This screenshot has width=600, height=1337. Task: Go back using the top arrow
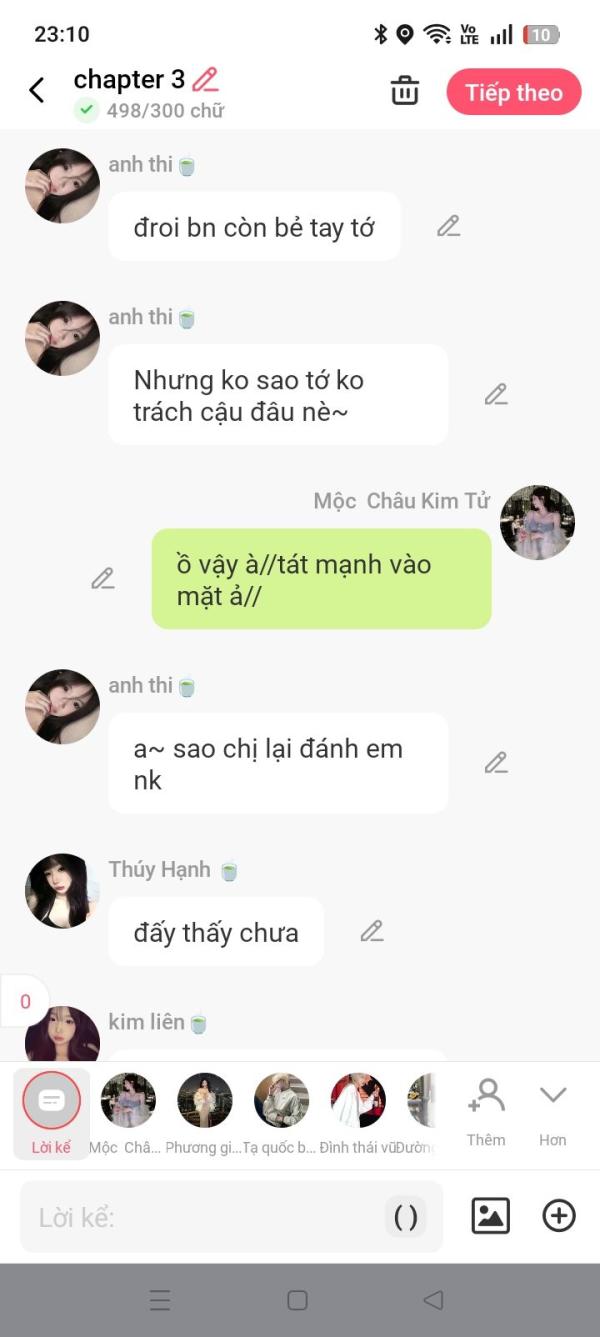[x=37, y=91]
